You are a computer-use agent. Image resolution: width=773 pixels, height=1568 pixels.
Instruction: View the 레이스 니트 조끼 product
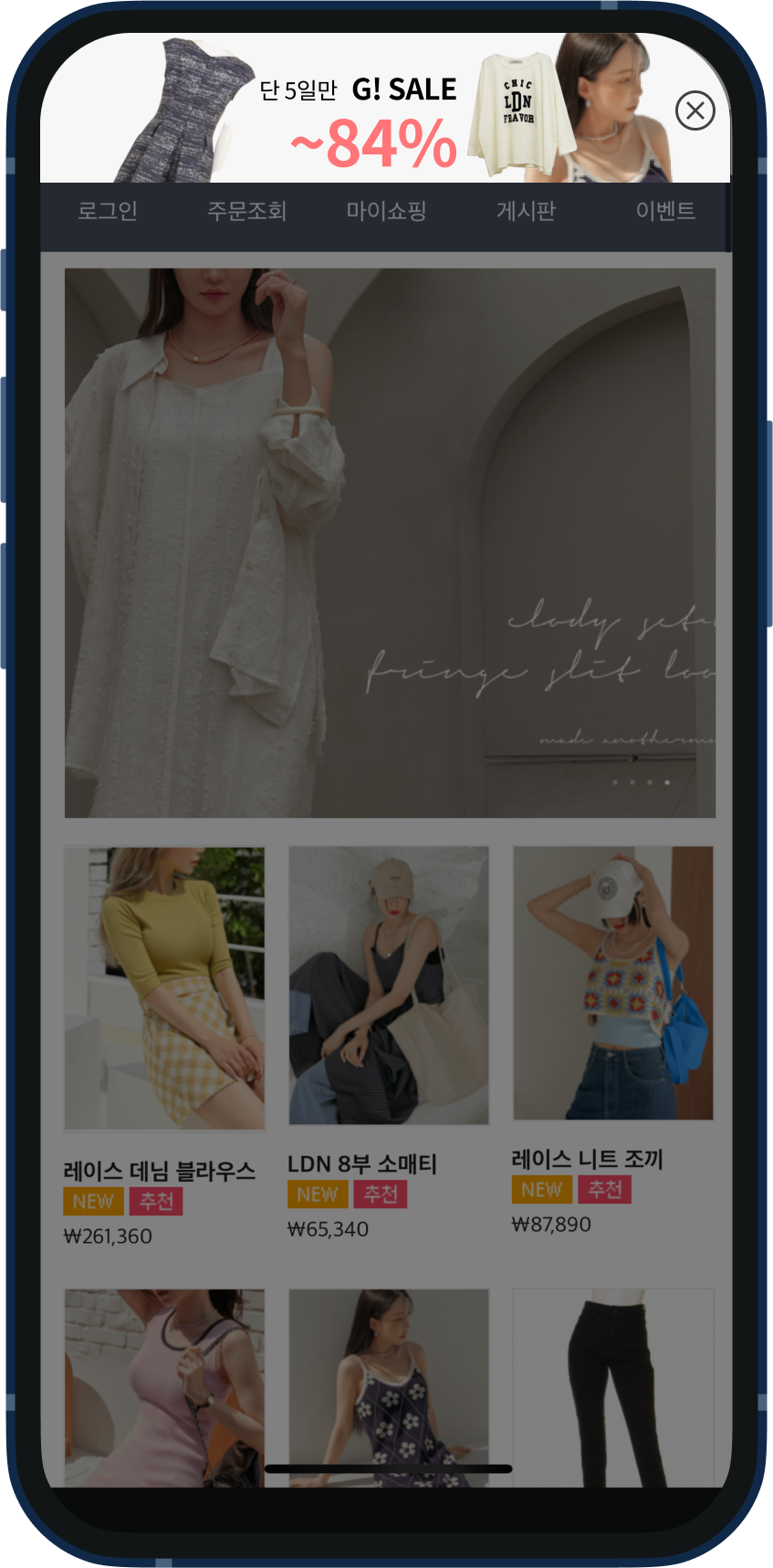tap(612, 983)
